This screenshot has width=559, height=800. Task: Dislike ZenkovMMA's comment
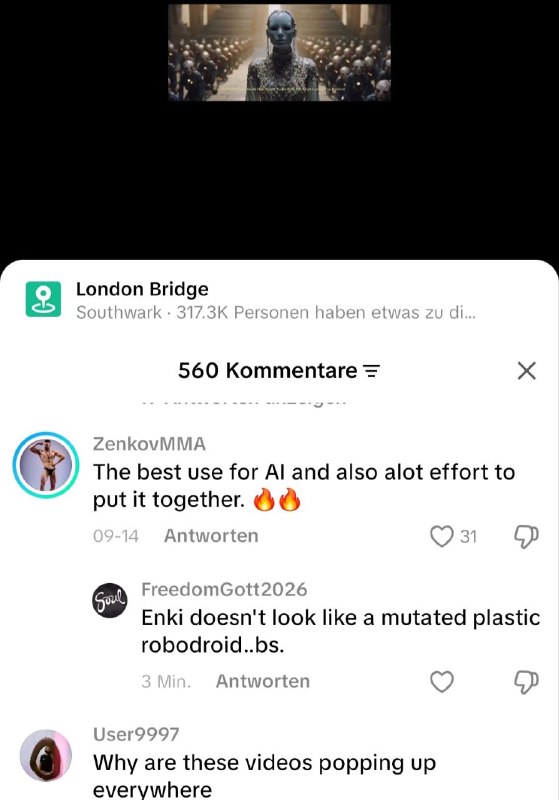tap(526, 536)
